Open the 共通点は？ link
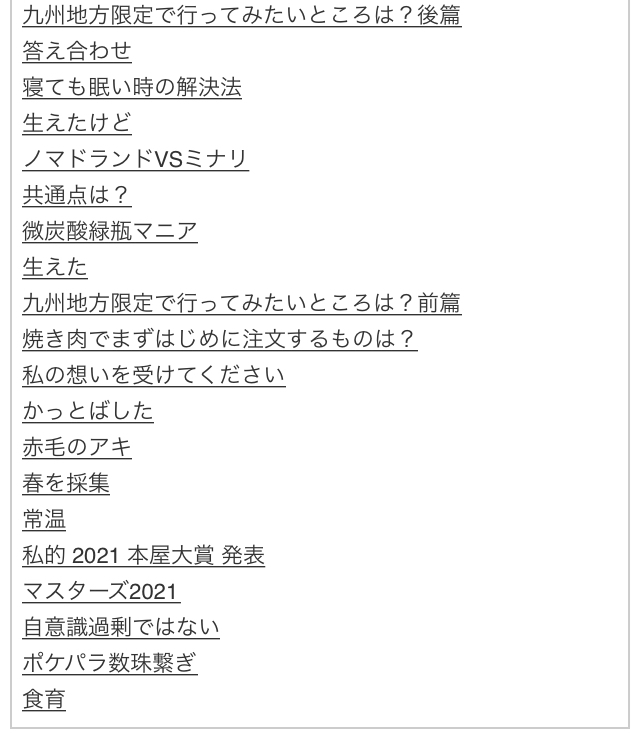This screenshot has width=640, height=737. (x=77, y=195)
